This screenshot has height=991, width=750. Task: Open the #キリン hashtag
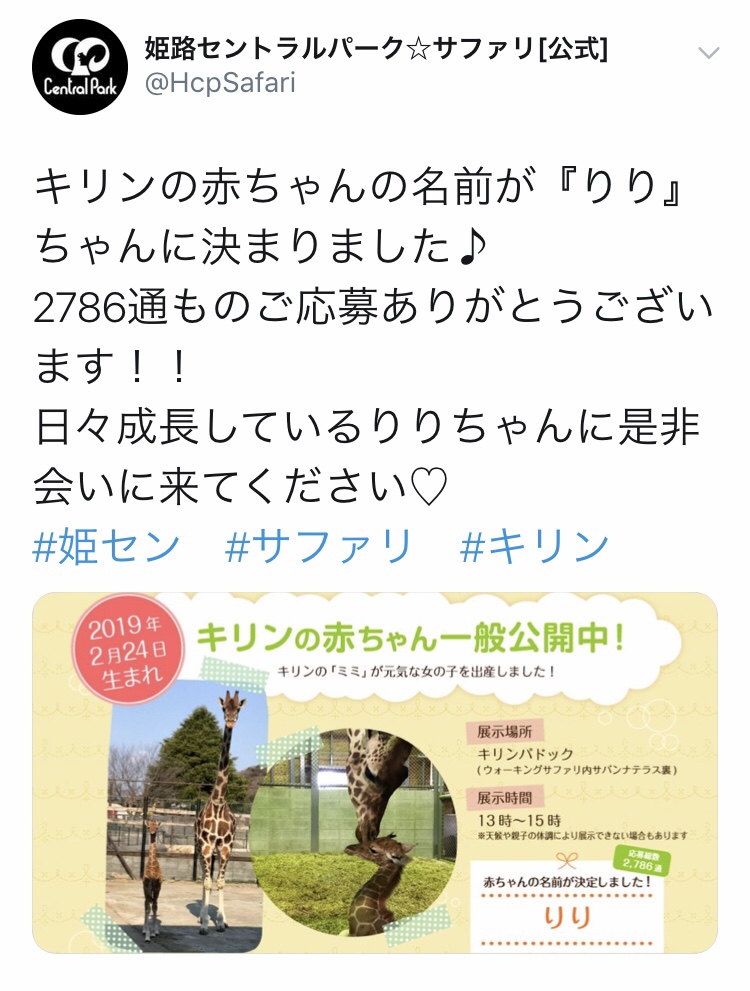[534, 546]
